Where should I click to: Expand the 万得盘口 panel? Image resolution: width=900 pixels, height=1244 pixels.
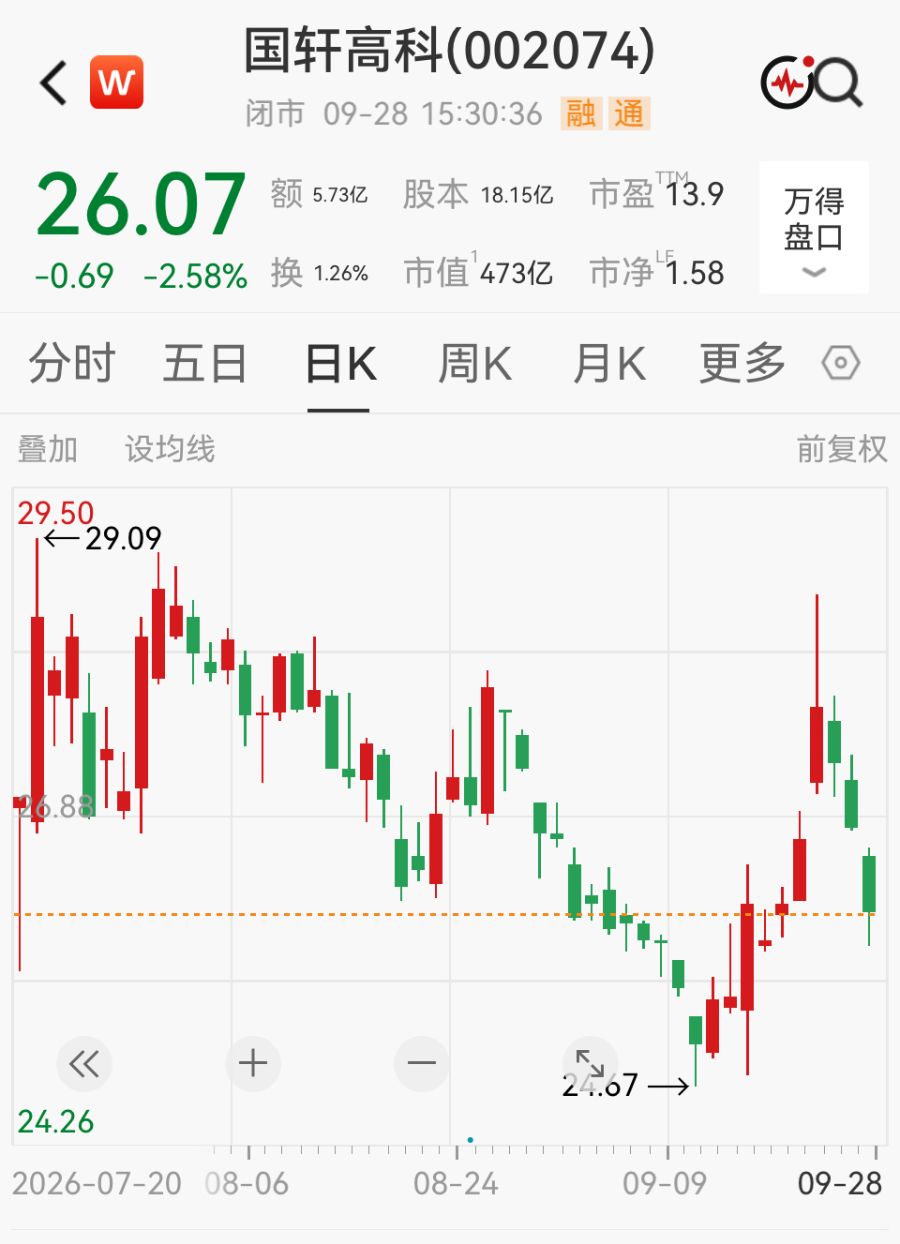(813, 228)
